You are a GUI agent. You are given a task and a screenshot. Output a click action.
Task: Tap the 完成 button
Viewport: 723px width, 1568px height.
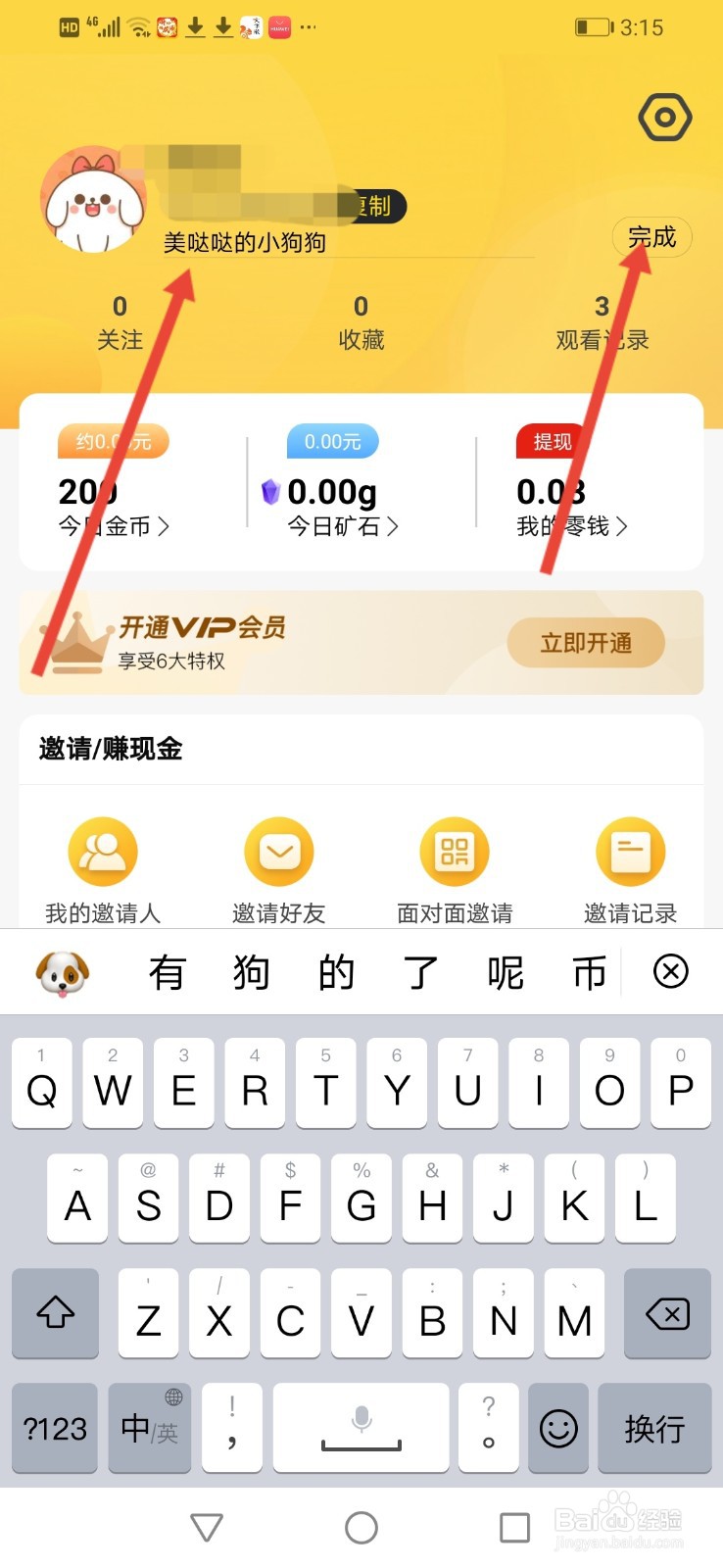[652, 237]
